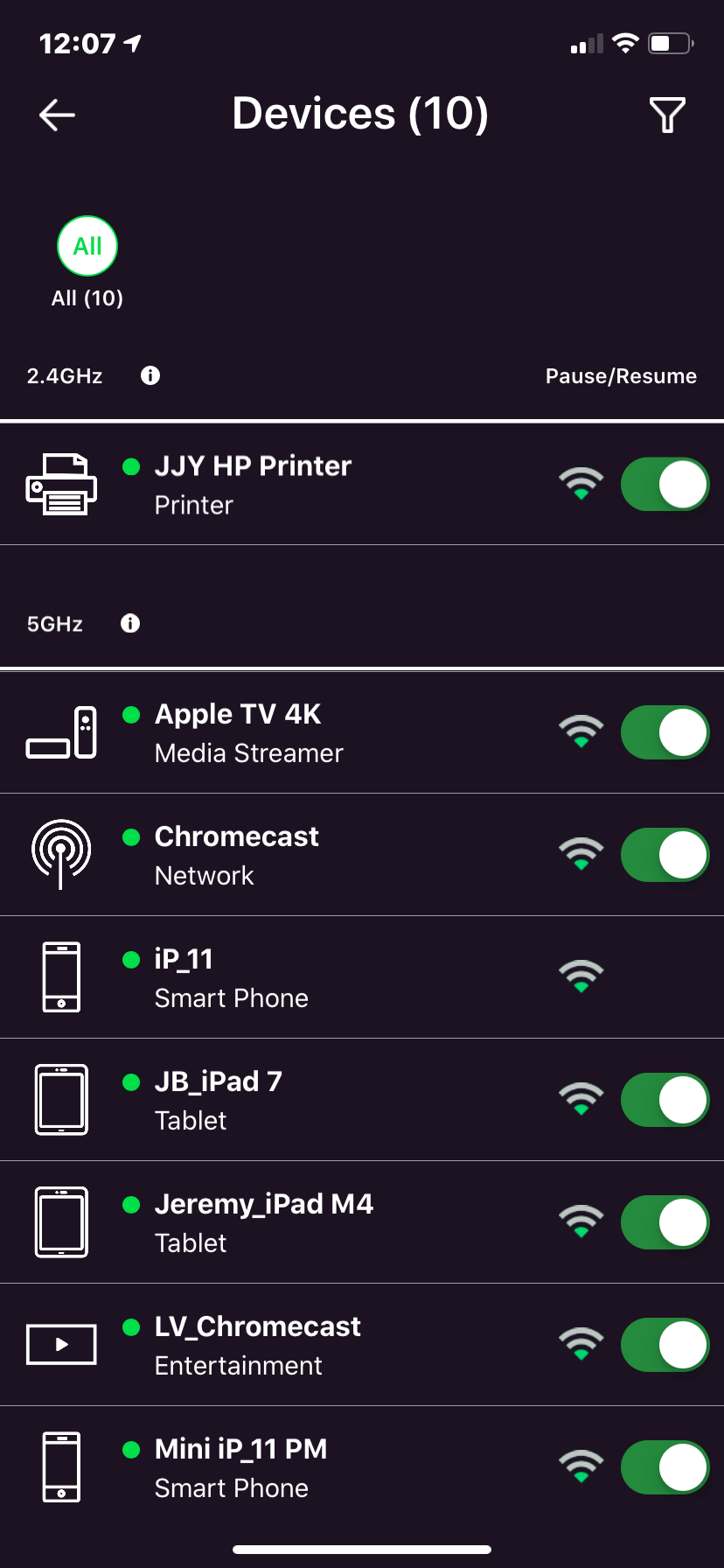Select the All devices filter circle
This screenshot has width=724, height=1568.
(87, 246)
